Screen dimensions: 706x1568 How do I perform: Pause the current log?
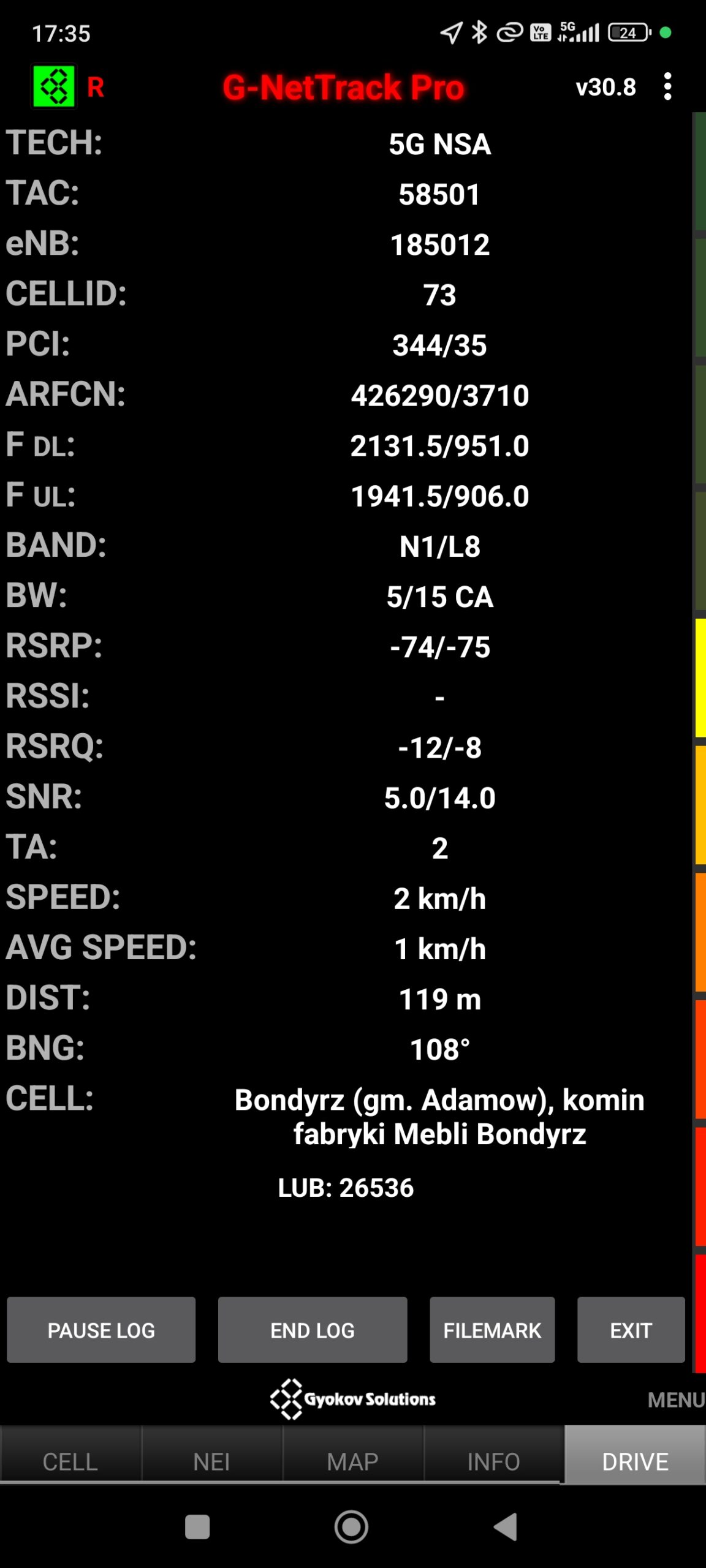(x=101, y=1330)
